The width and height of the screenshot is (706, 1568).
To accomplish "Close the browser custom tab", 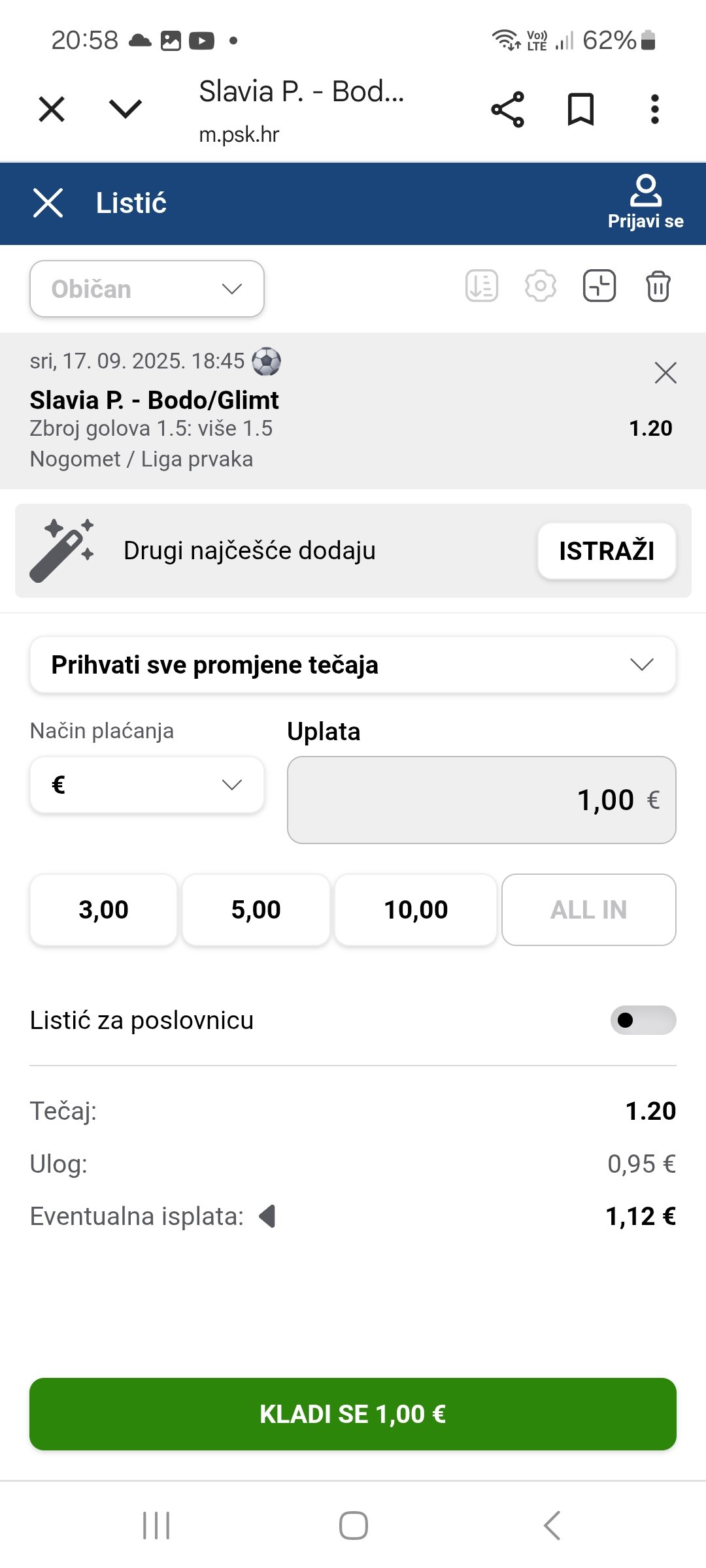I will [52, 109].
